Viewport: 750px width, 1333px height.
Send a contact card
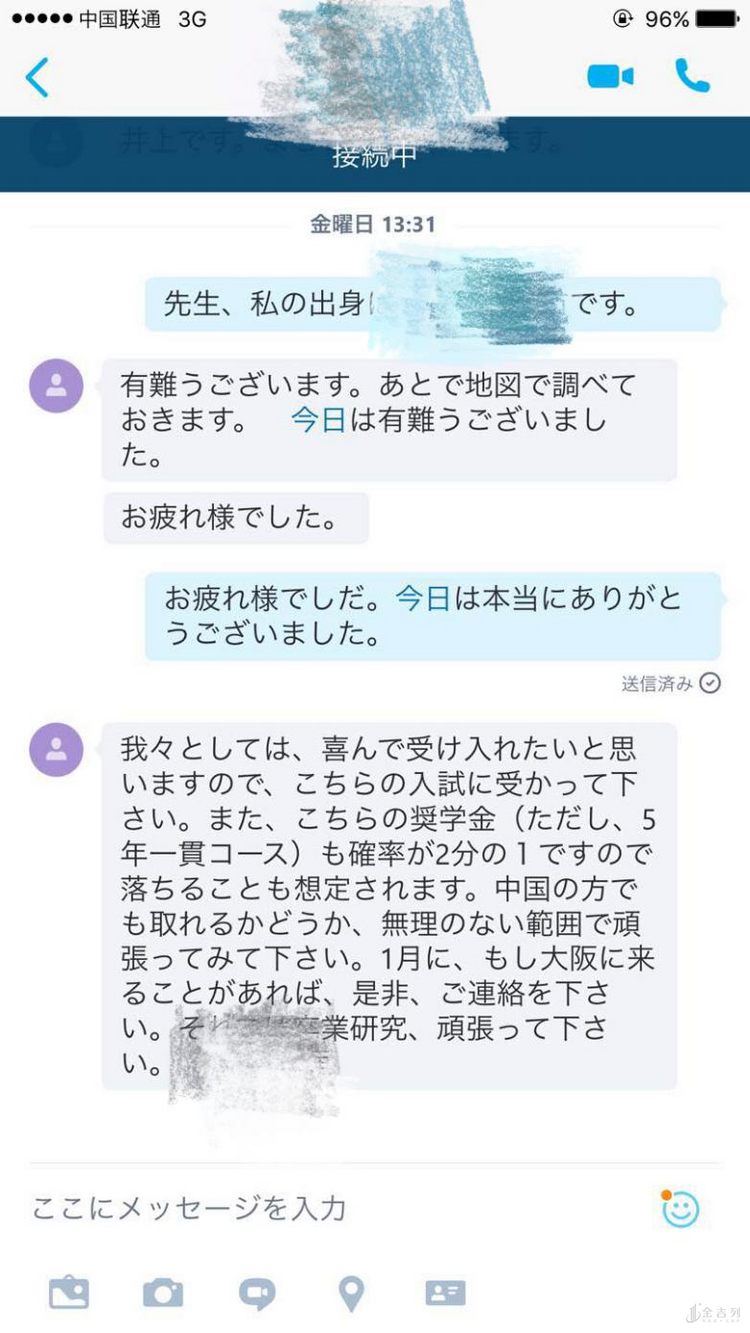[x=445, y=1293]
